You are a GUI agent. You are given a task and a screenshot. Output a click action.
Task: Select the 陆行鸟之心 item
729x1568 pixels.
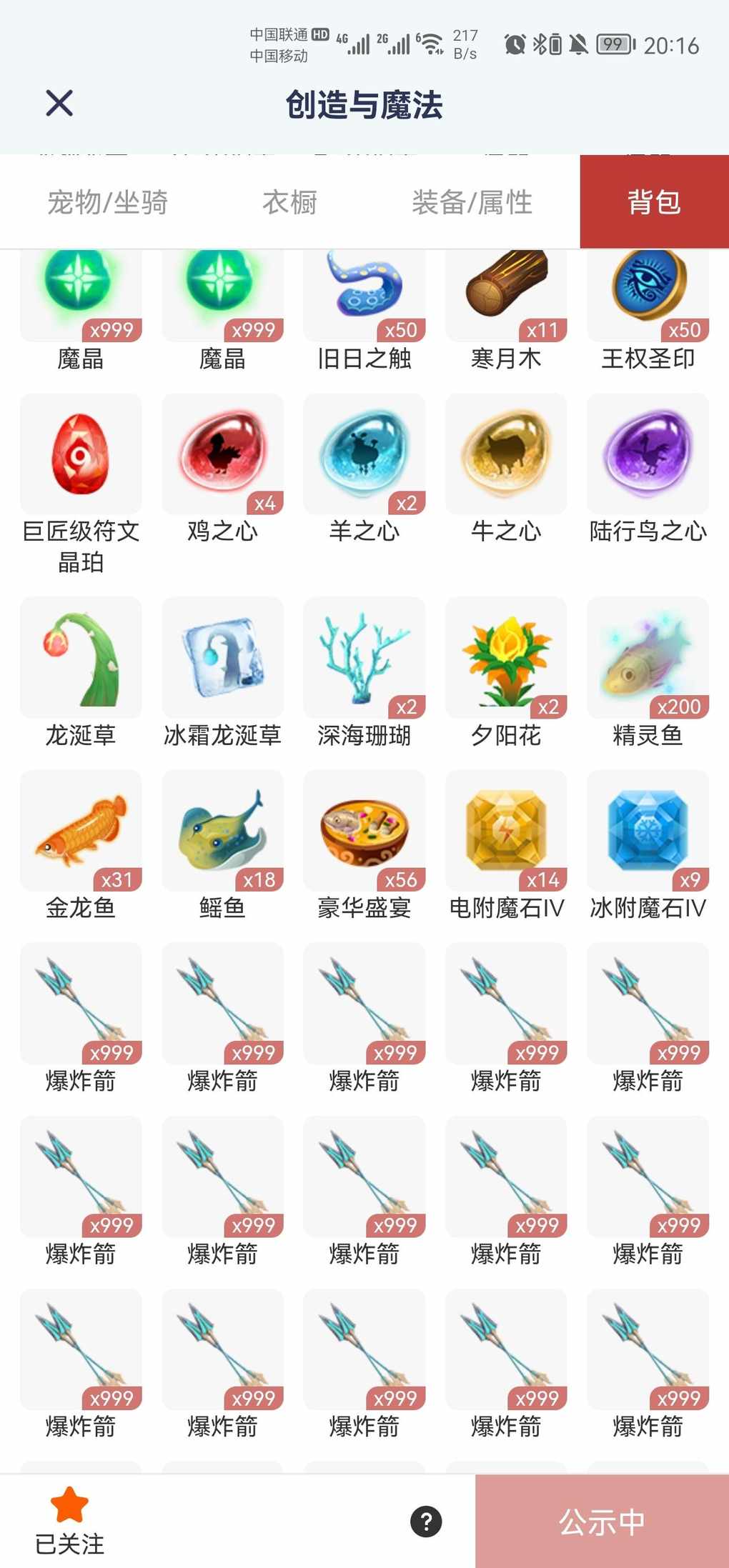[x=648, y=454]
